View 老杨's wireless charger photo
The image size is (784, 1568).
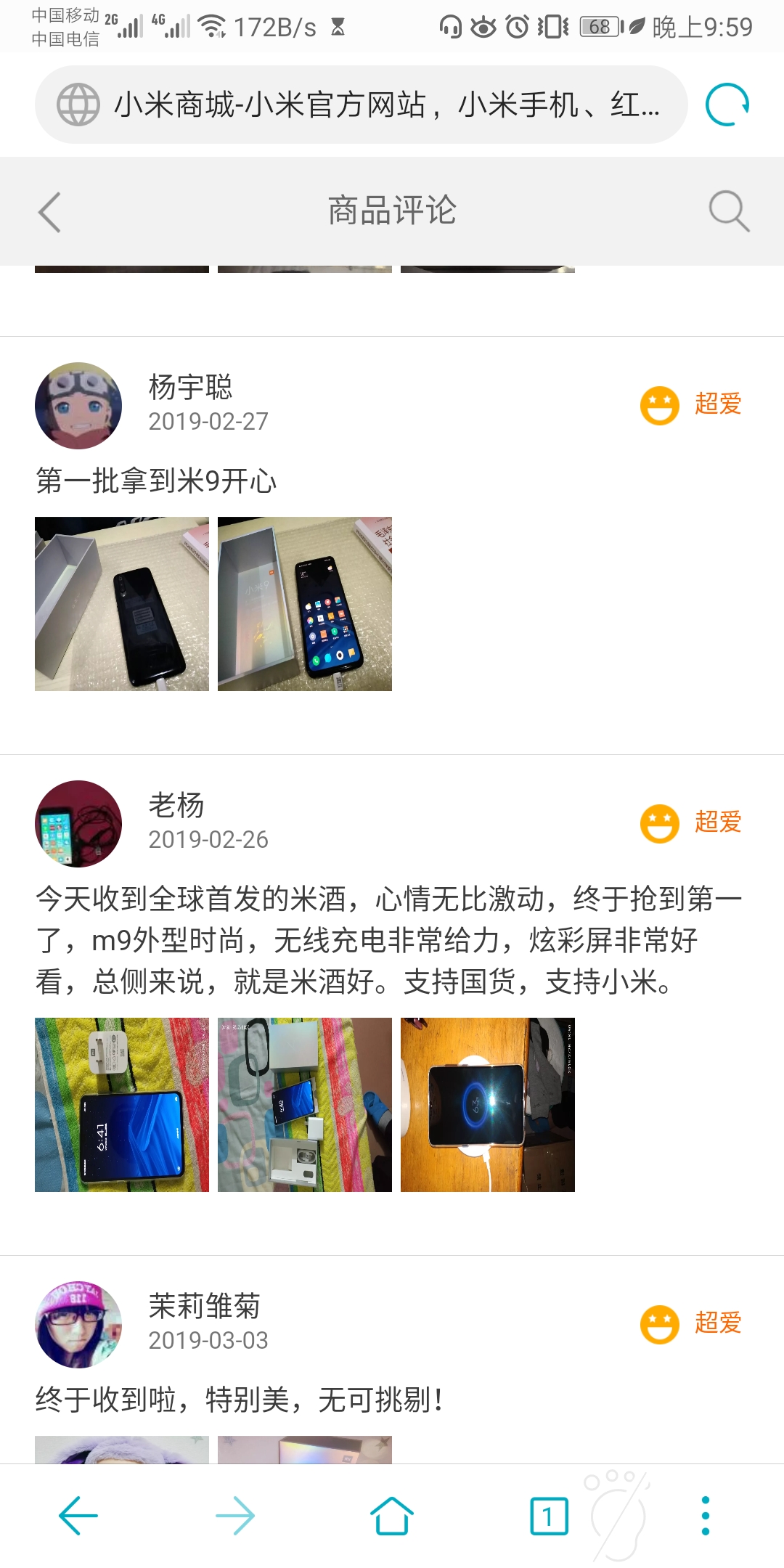click(x=488, y=1105)
